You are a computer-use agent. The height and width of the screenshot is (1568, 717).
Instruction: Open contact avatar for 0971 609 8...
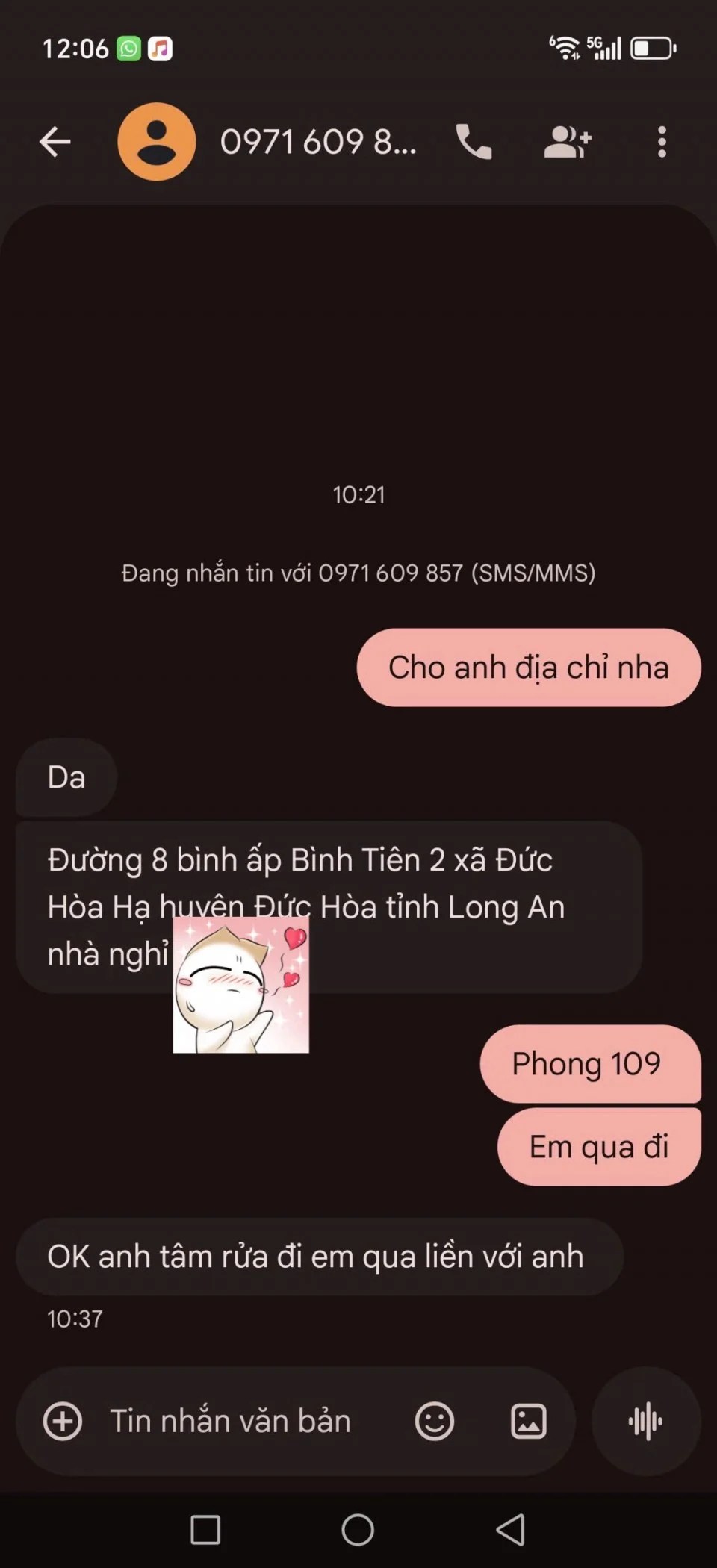157,141
